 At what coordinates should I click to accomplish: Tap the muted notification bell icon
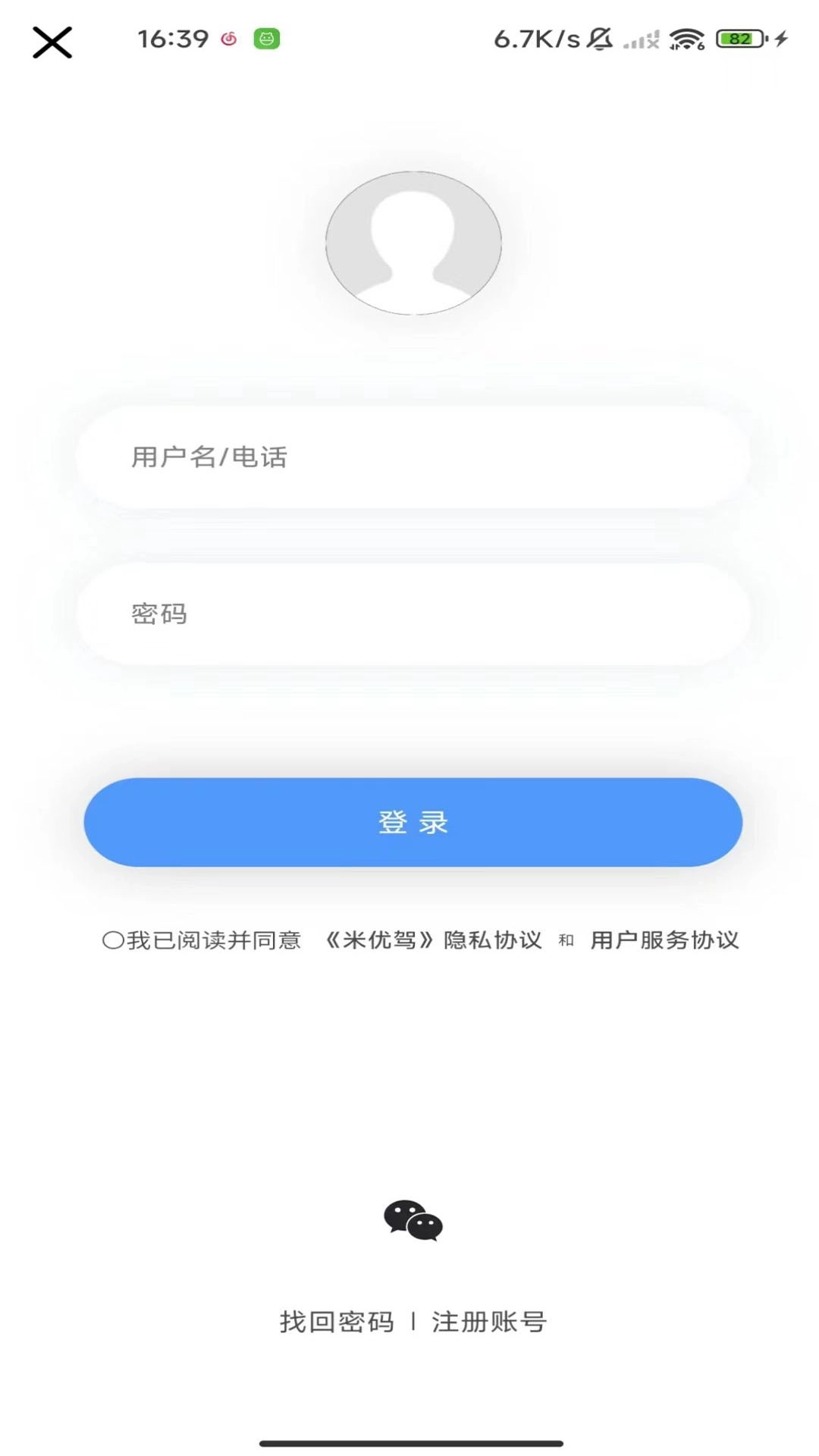click(x=598, y=39)
